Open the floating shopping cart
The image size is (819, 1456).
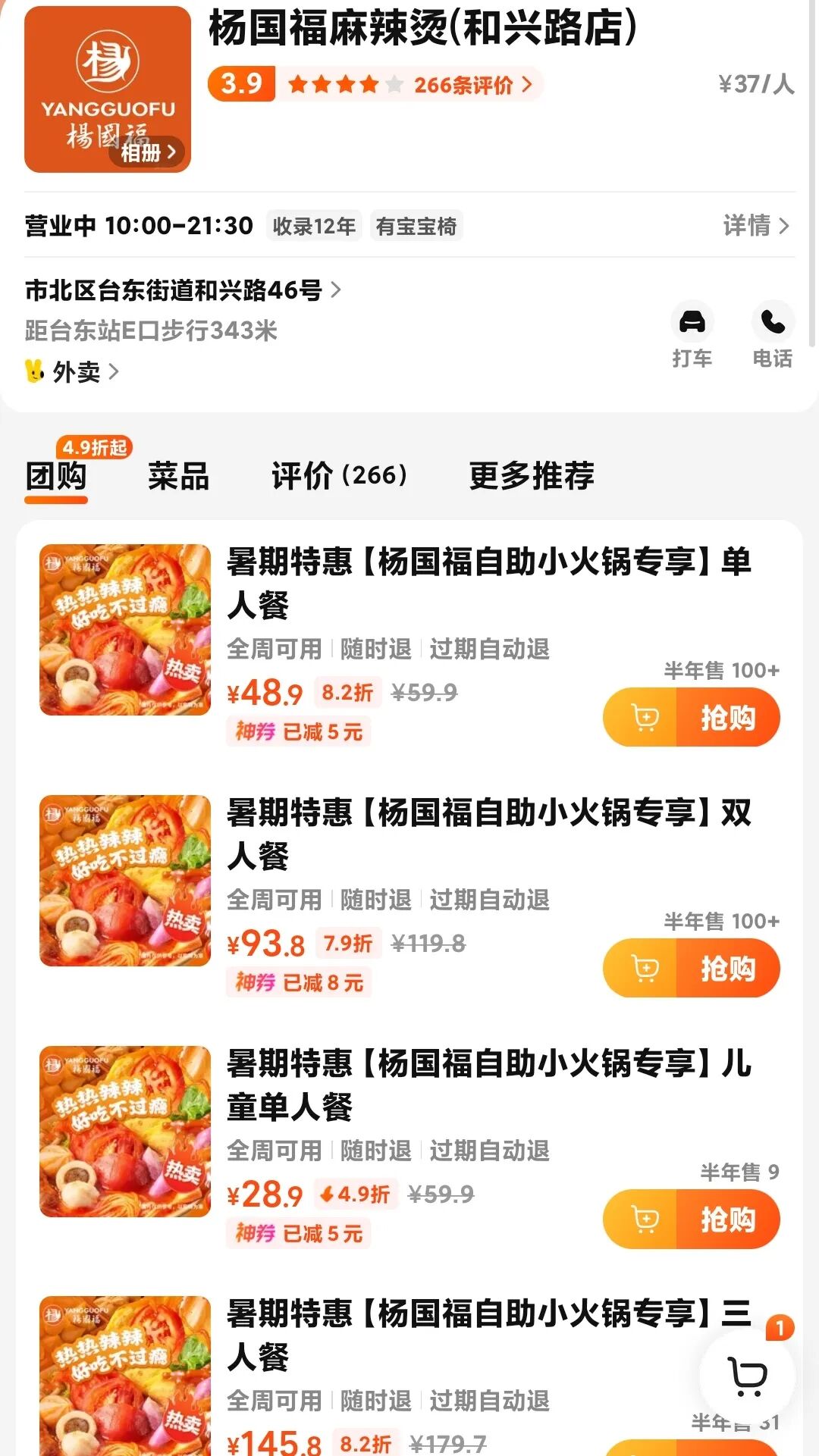(x=747, y=1376)
